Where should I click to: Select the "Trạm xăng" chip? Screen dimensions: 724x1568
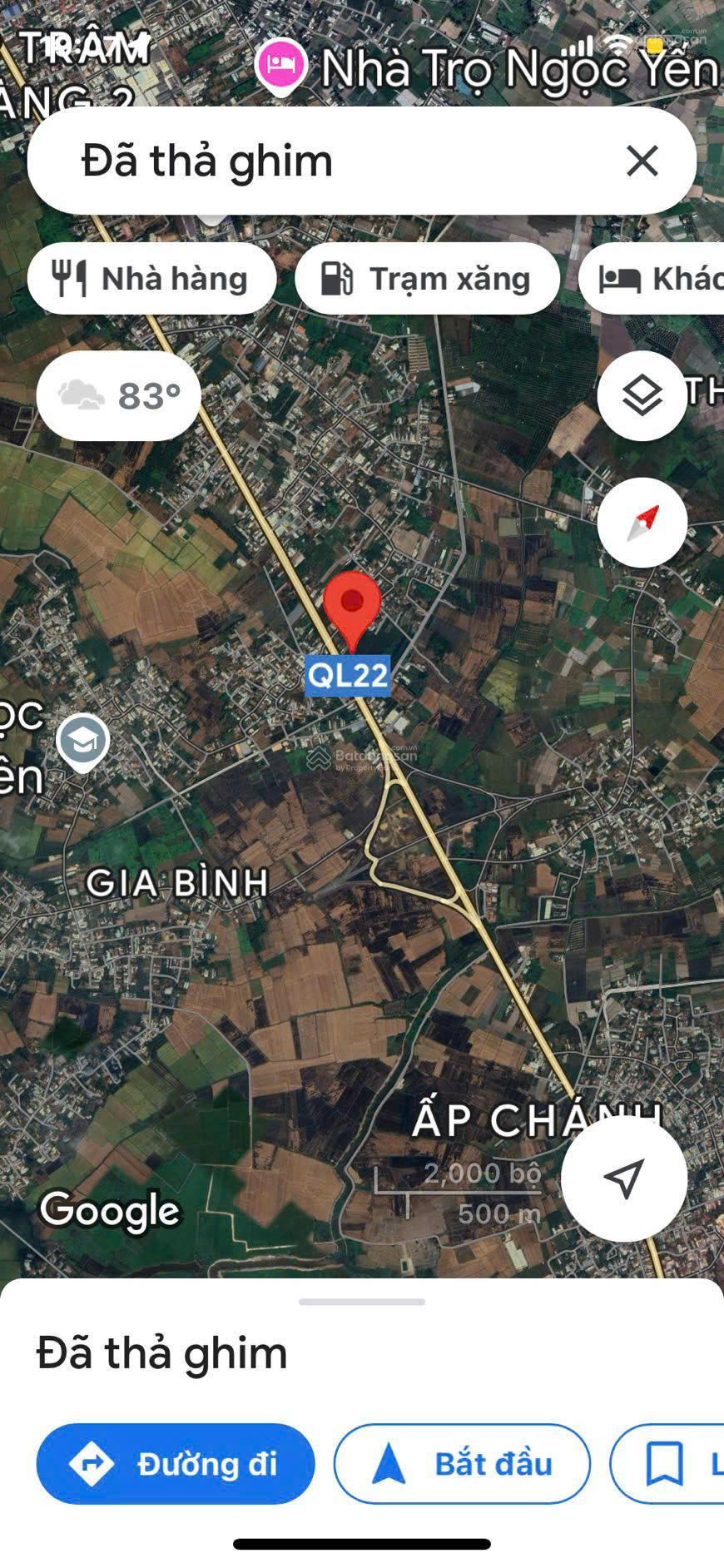(427, 279)
